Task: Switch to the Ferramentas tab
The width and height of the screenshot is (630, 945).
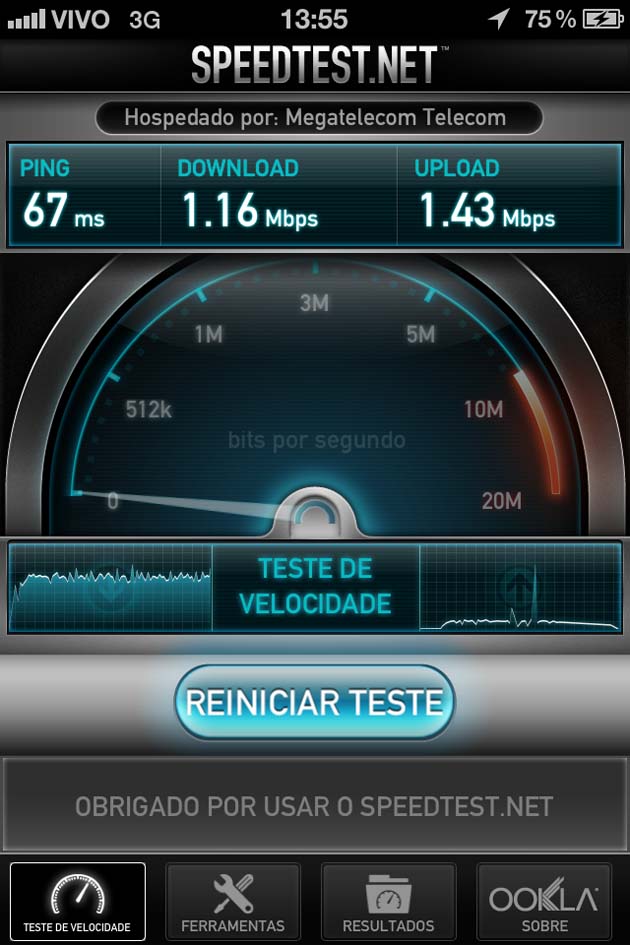Action: tap(233, 901)
